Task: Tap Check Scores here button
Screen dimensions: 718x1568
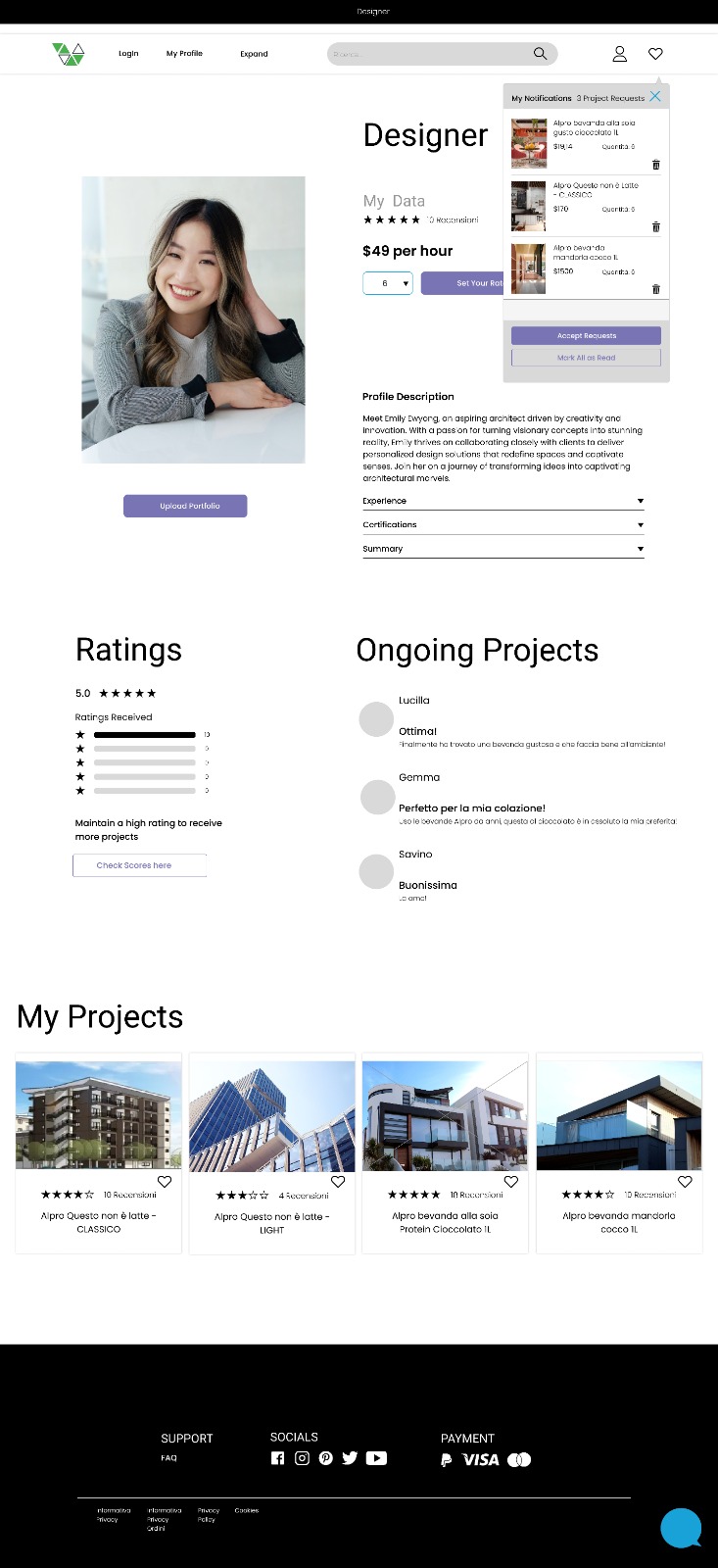Action: pyautogui.click(x=139, y=865)
